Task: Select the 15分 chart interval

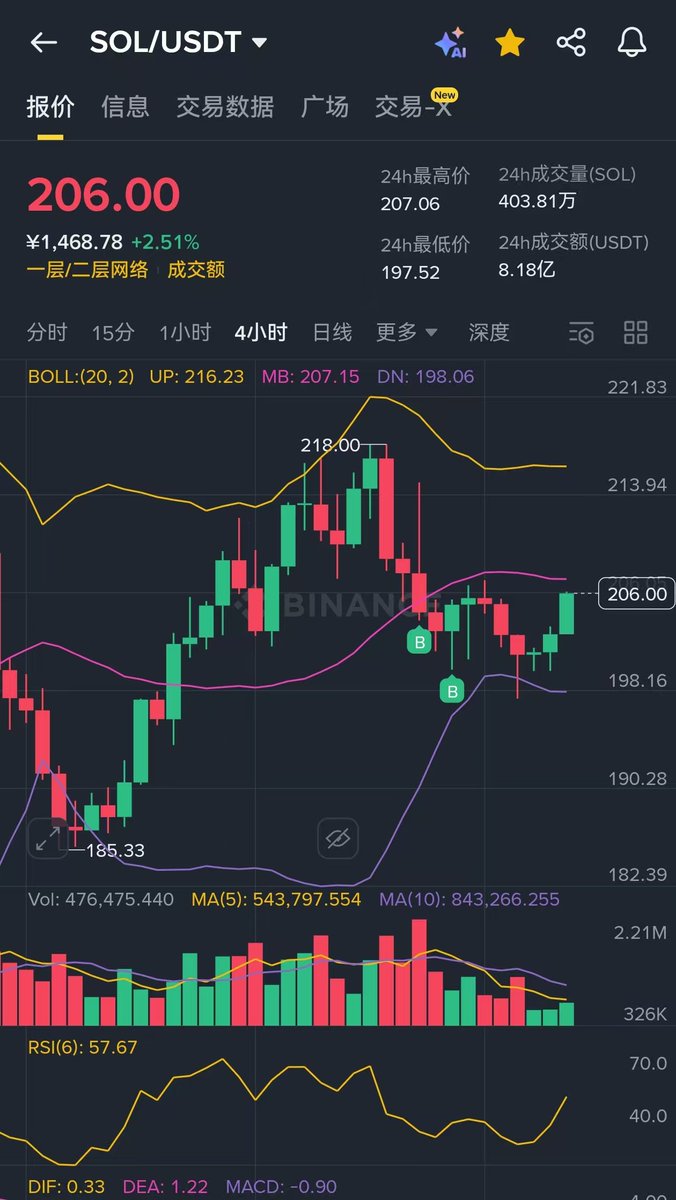Action: pos(112,333)
